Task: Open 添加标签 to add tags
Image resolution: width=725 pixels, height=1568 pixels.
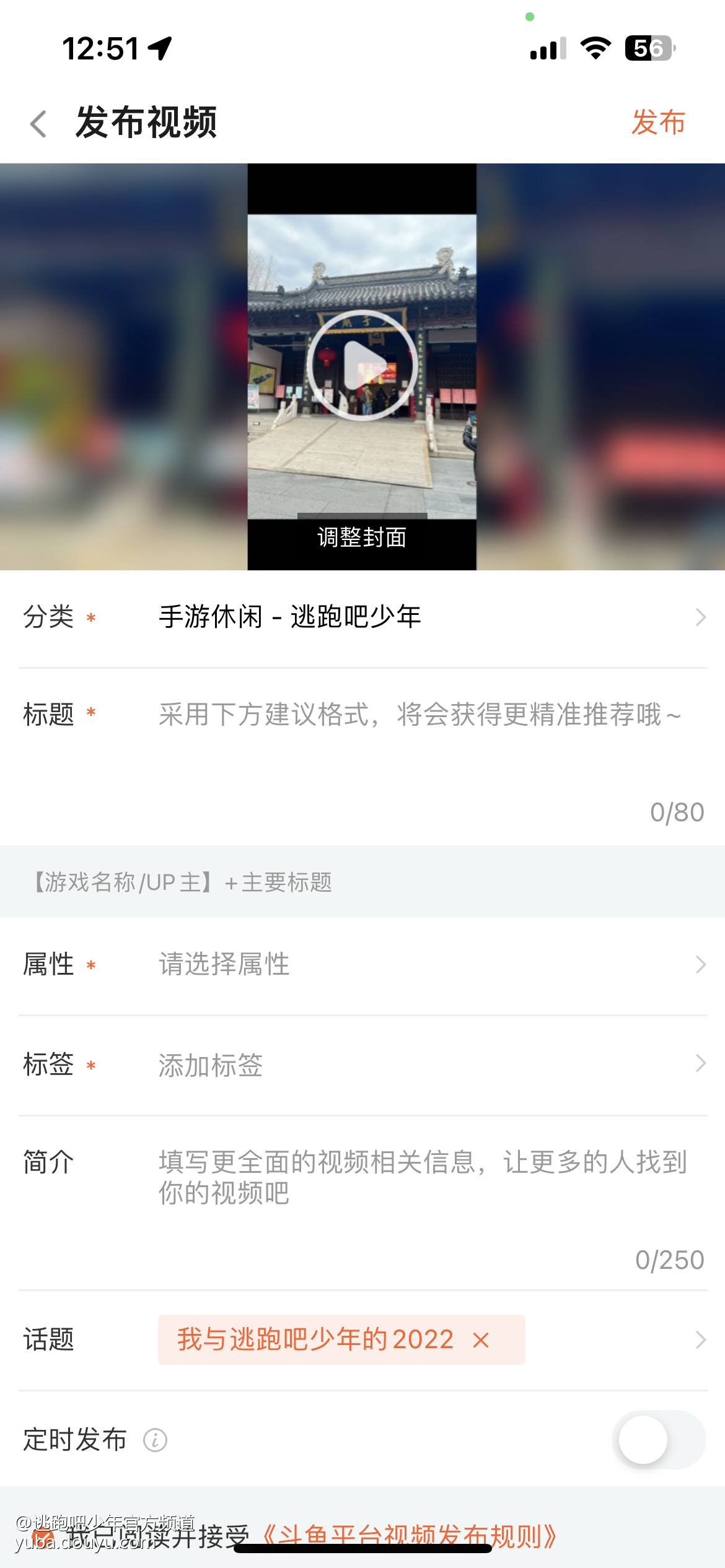Action: 428,1065
